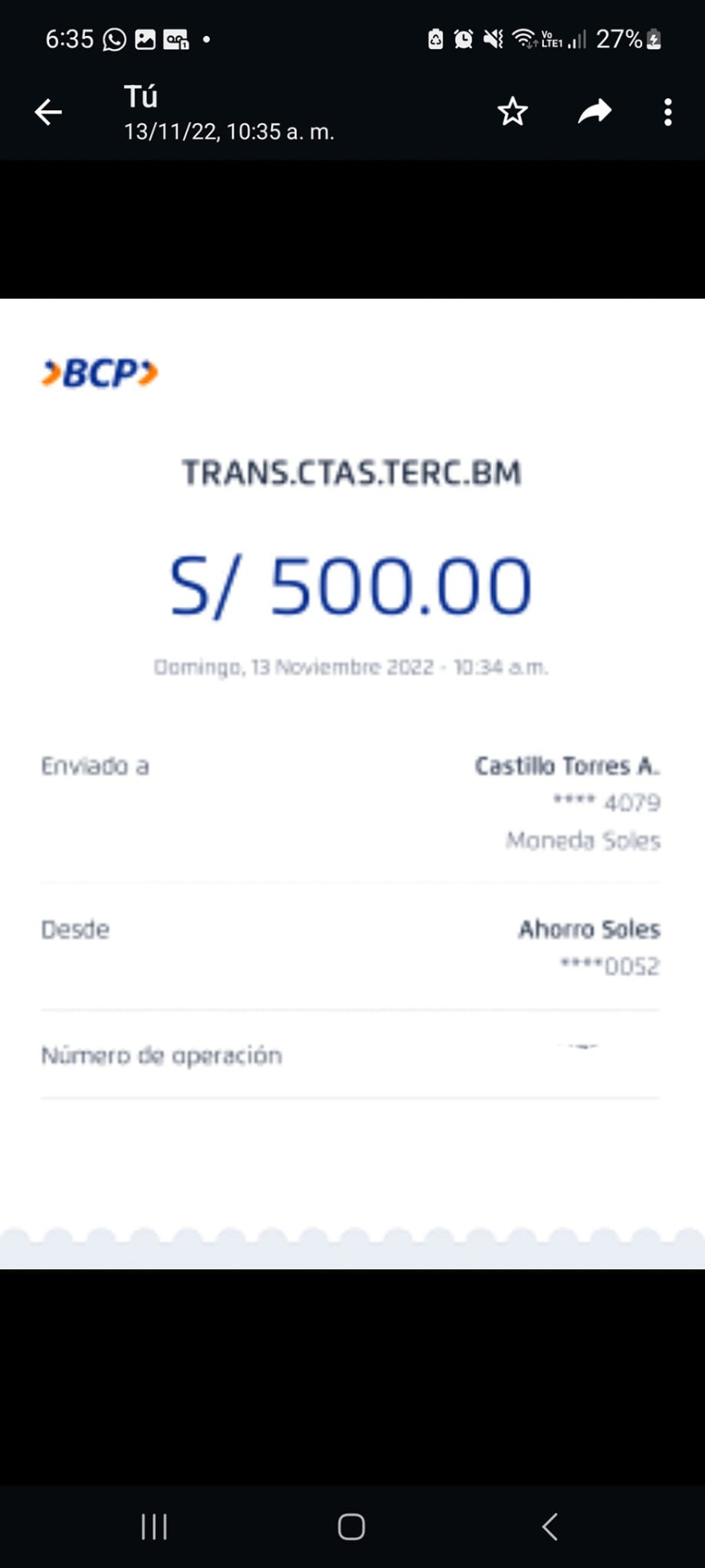The image size is (705, 1568).
Task: Star this image message
Action: coord(513,112)
